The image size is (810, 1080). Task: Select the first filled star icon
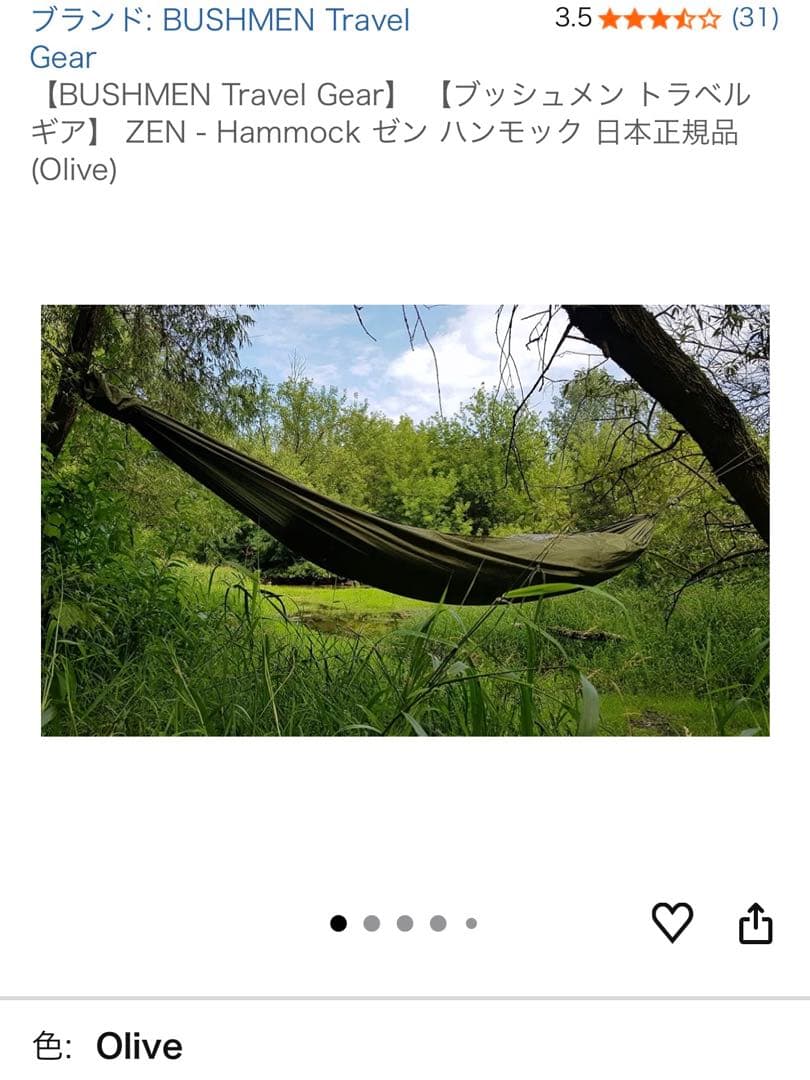click(x=606, y=17)
